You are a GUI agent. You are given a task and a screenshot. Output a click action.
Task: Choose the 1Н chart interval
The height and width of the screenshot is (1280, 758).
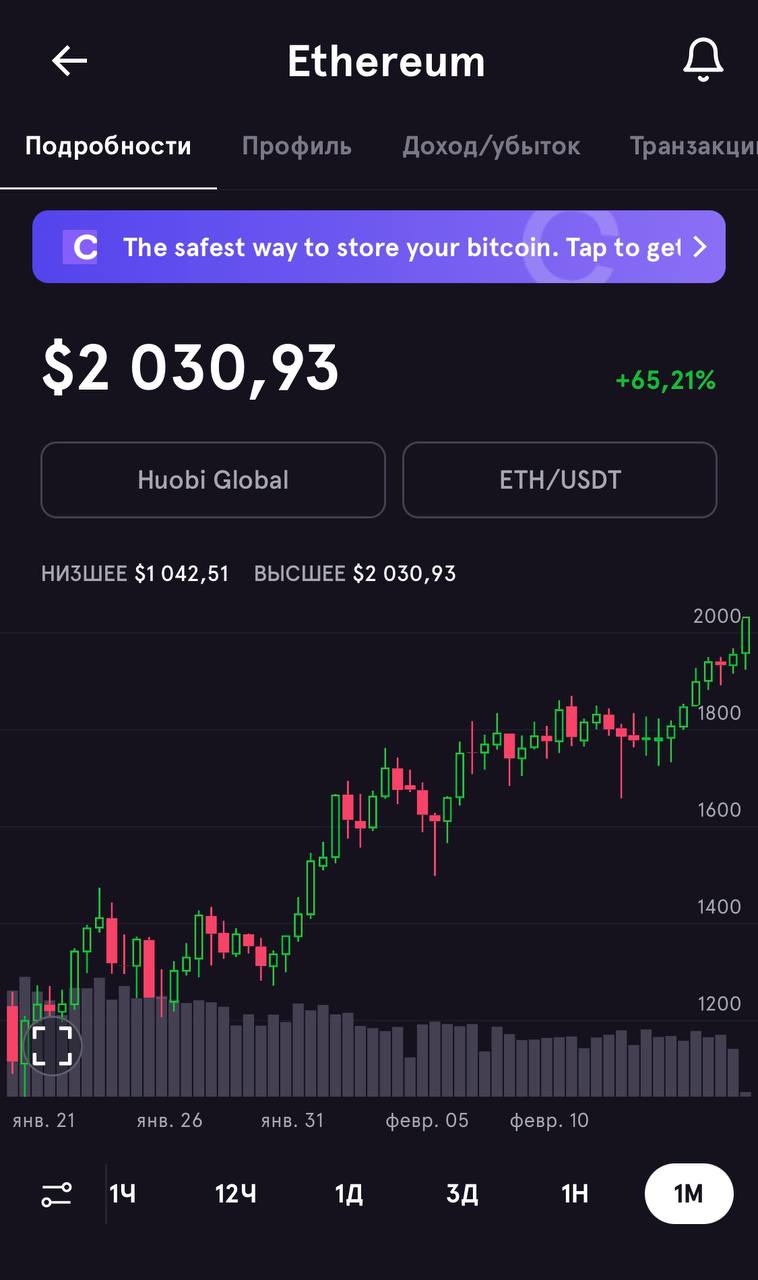tap(575, 1194)
